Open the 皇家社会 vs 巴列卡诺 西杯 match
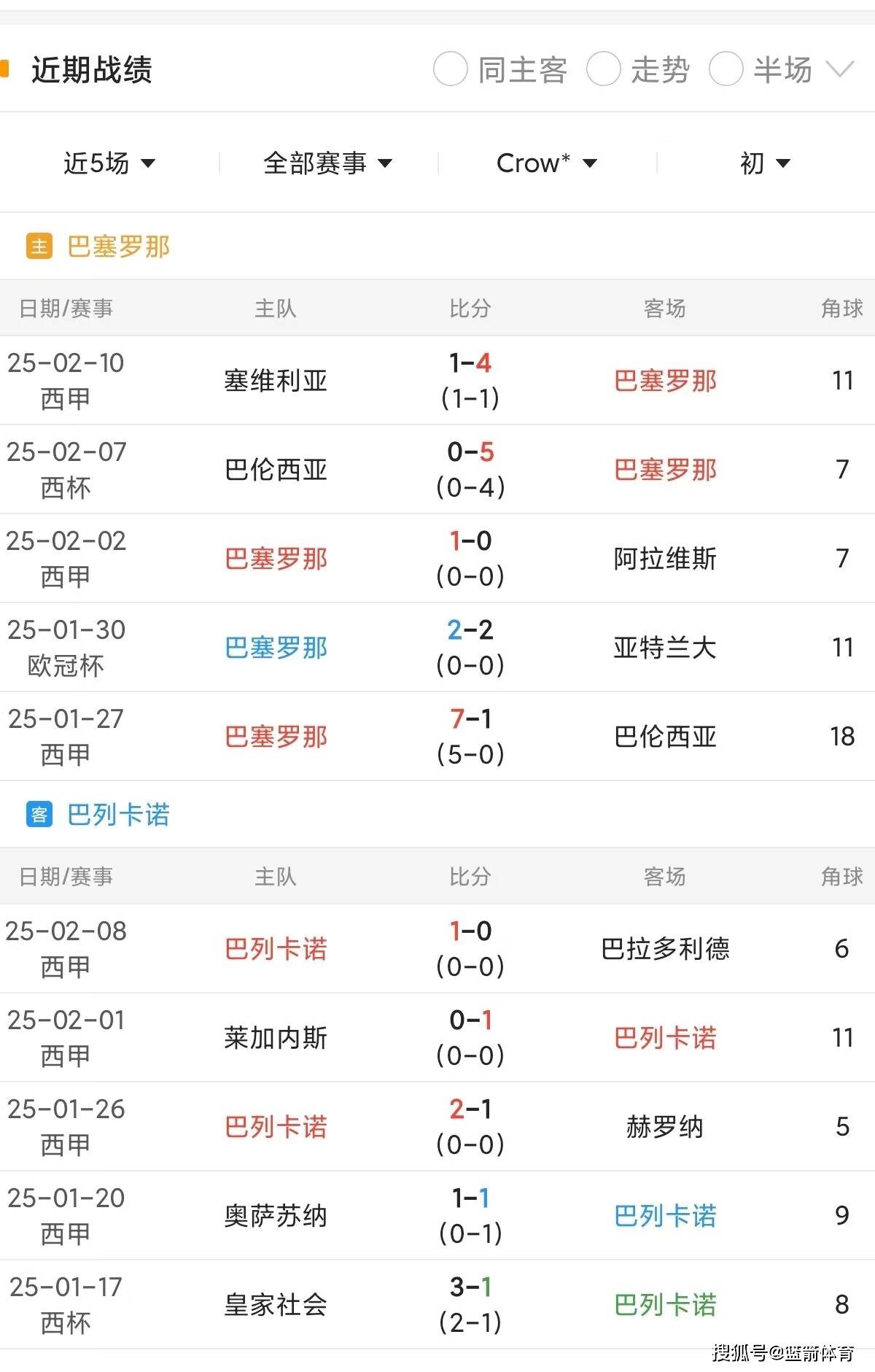Image resolution: width=875 pixels, height=1372 pixels. click(437, 1304)
